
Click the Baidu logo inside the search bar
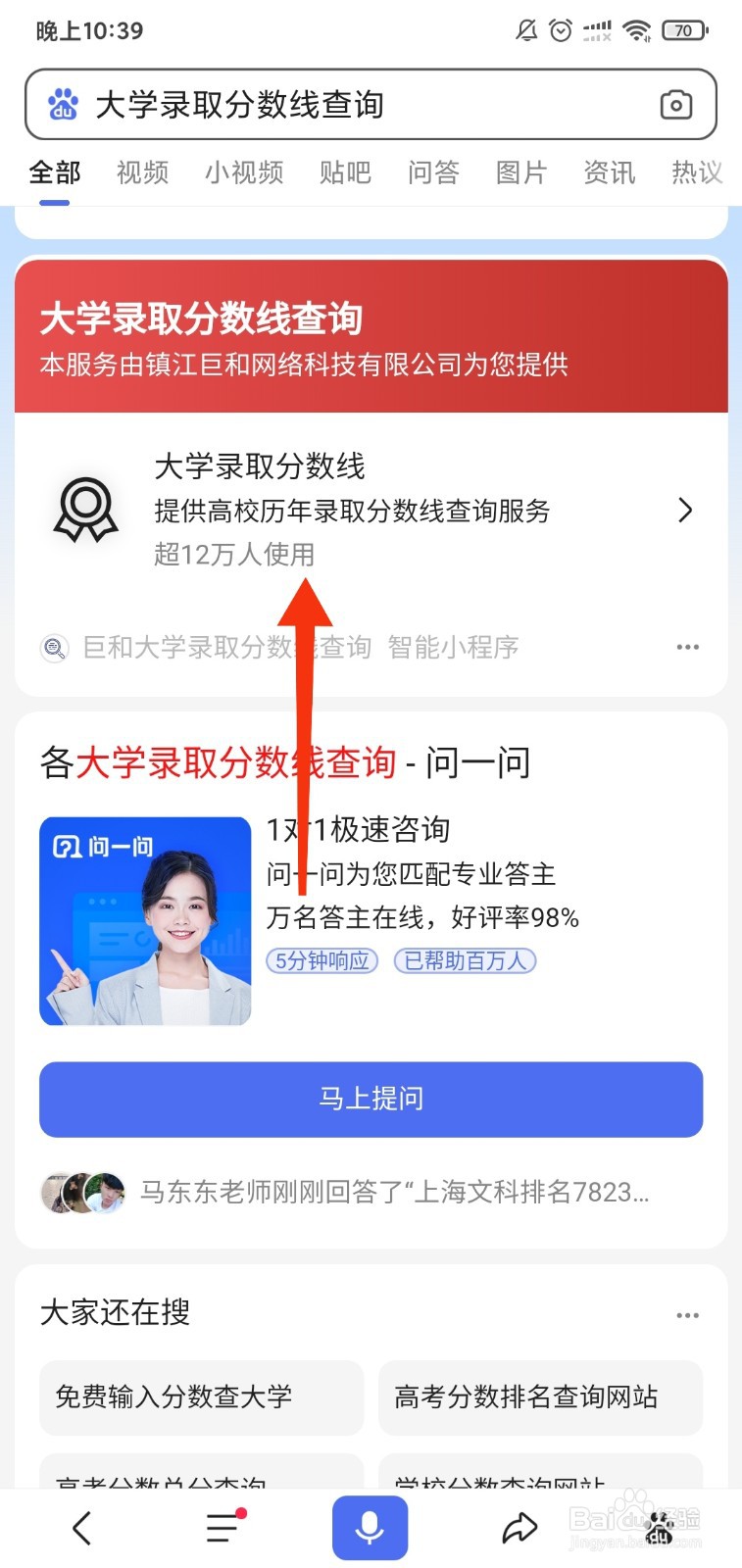[63, 102]
